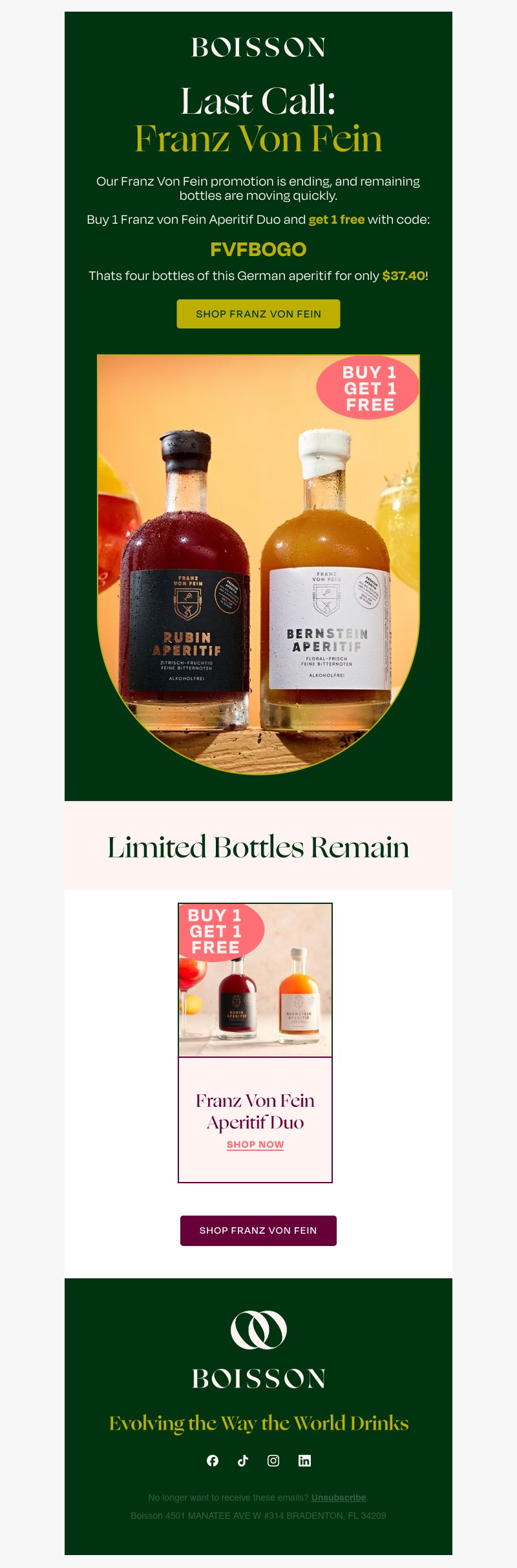Tap the Unsubscribe link
Screen dimensions: 517x1568
tap(339, 1498)
